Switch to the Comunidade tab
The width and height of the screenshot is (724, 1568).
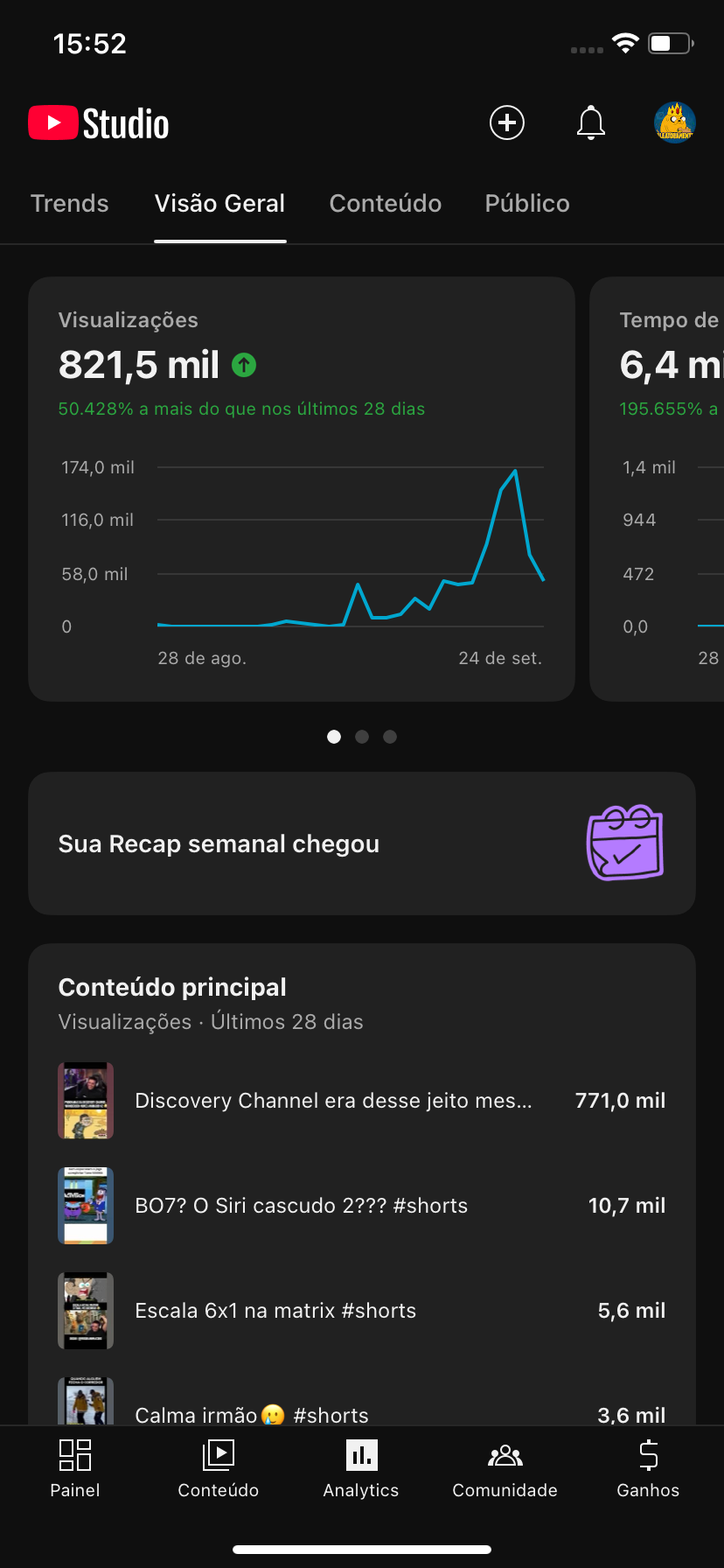[505, 1468]
